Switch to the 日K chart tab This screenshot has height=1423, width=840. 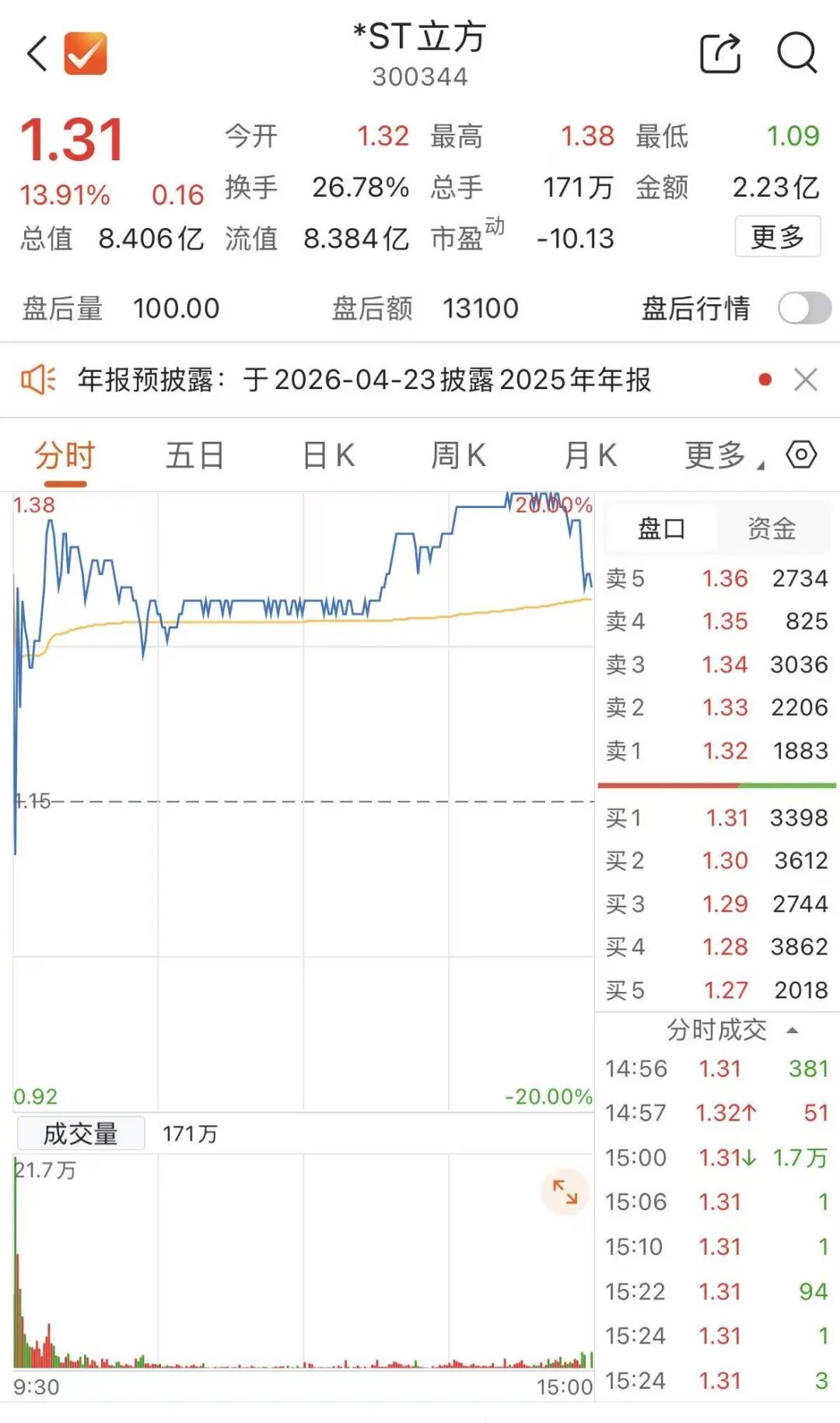click(x=328, y=456)
